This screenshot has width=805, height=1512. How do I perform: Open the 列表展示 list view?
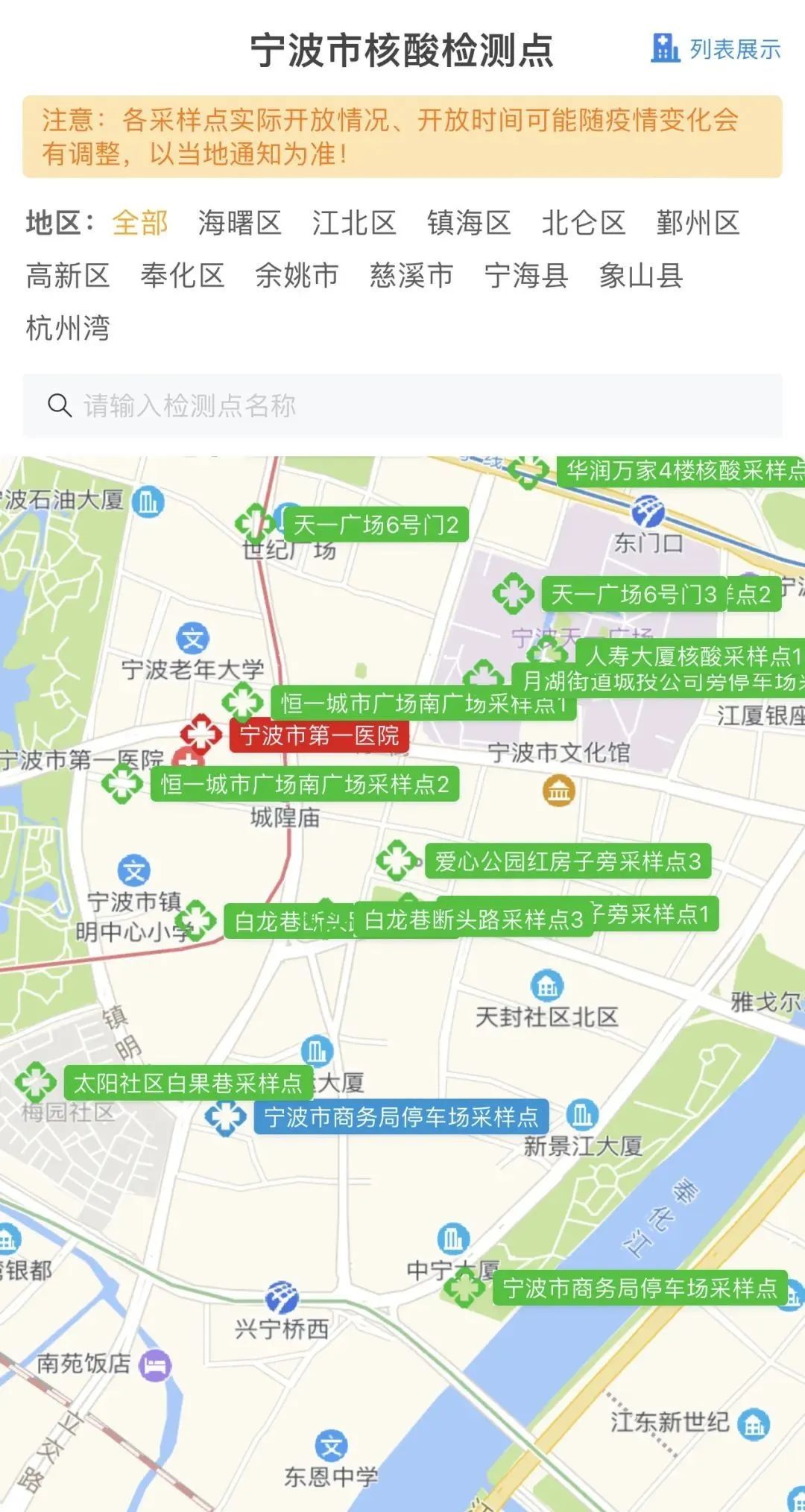pyautogui.click(x=733, y=49)
